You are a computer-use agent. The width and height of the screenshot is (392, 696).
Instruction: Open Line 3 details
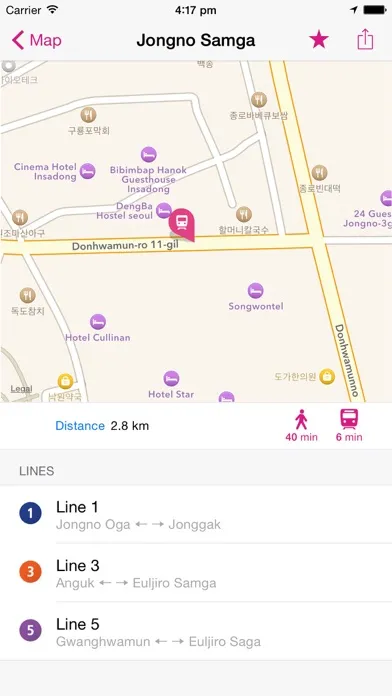coord(196,573)
